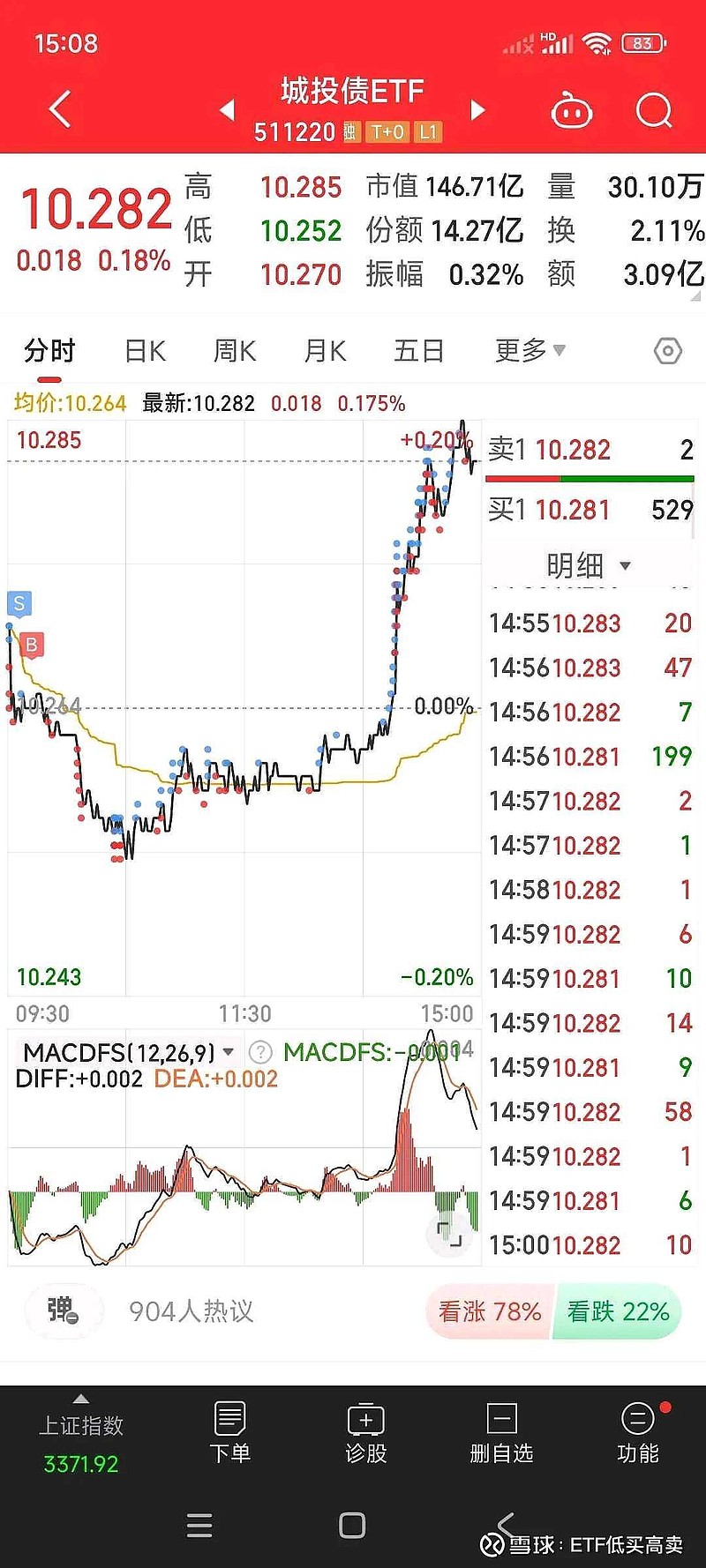Vote bullish with the 看涨 button
The height and width of the screenshot is (1568, 706).
[486, 1312]
